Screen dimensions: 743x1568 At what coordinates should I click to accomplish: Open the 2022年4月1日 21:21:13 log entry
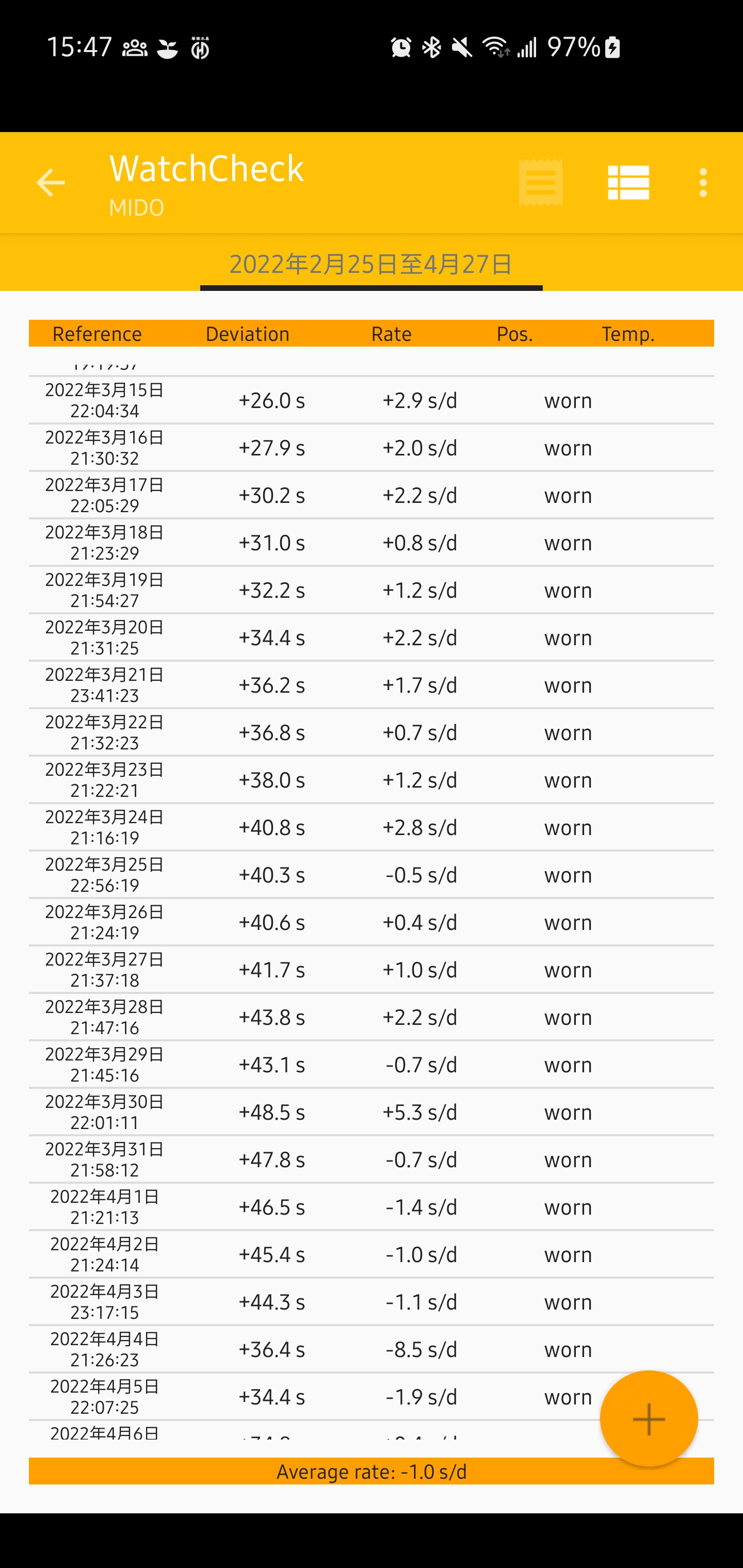[x=371, y=1207]
